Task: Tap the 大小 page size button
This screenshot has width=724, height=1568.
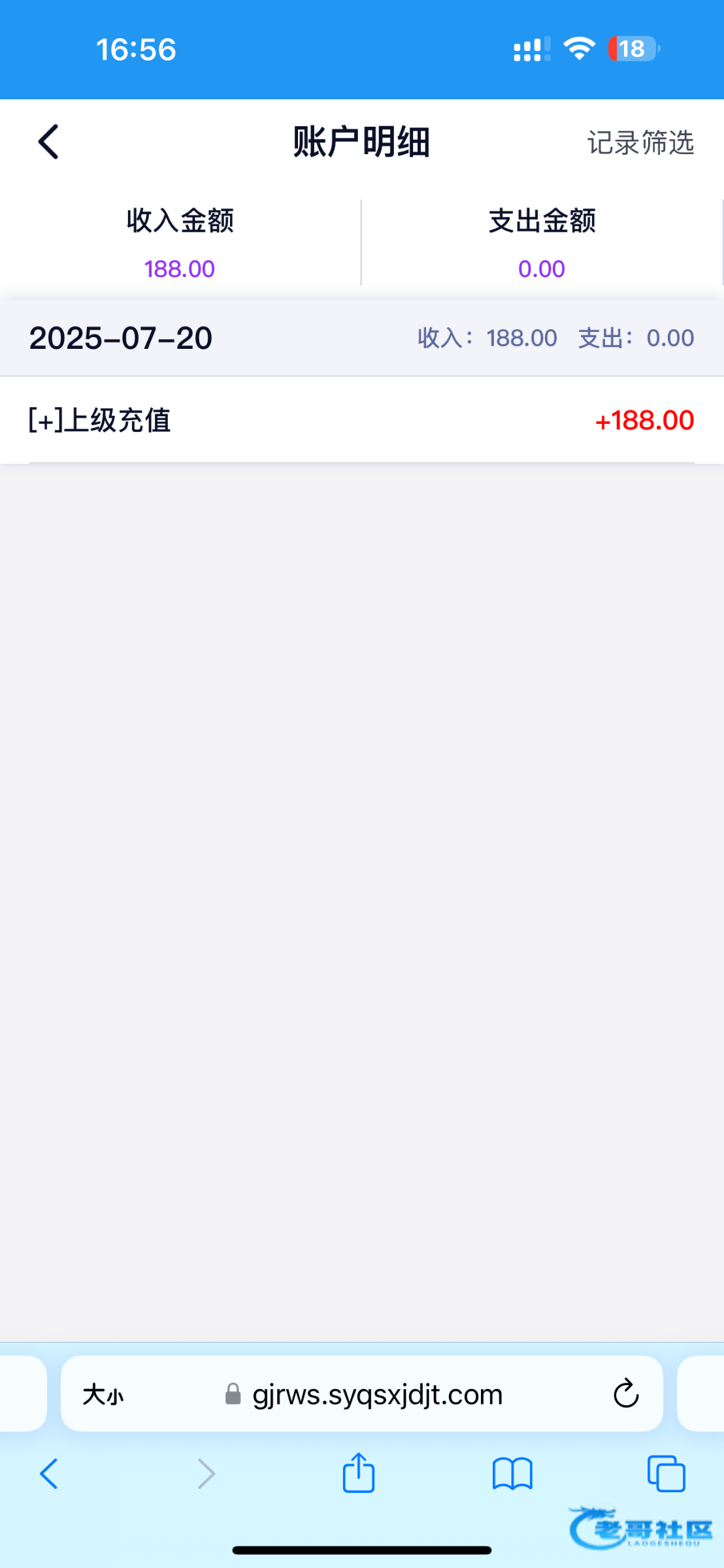Action: [x=103, y=1395]
